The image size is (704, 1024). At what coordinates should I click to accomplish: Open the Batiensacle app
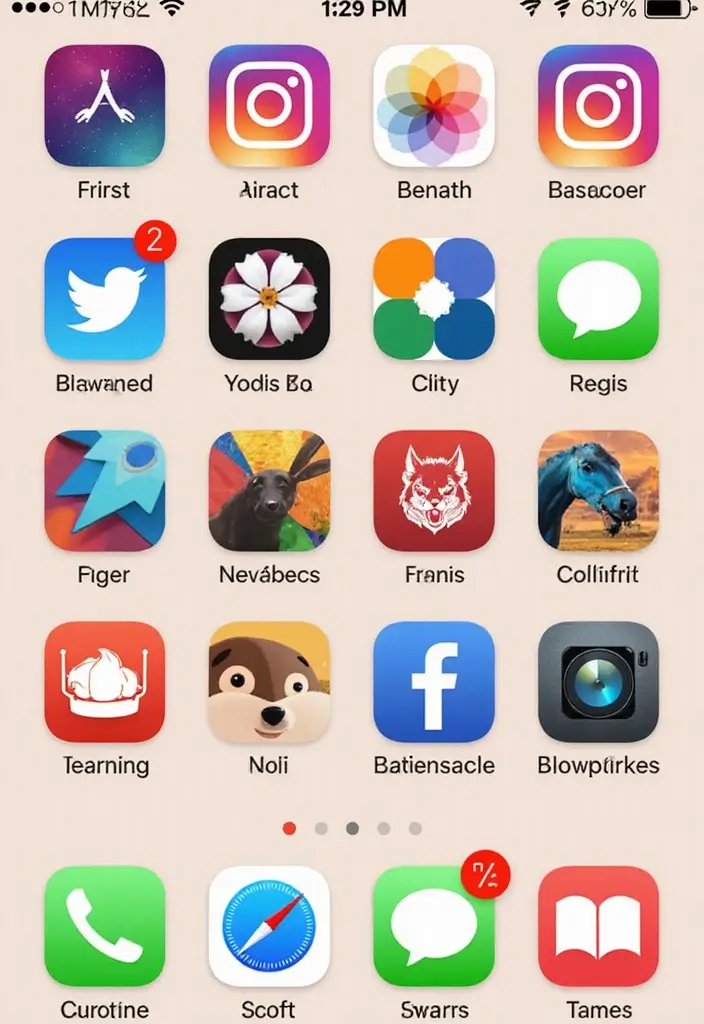point(434,682)
